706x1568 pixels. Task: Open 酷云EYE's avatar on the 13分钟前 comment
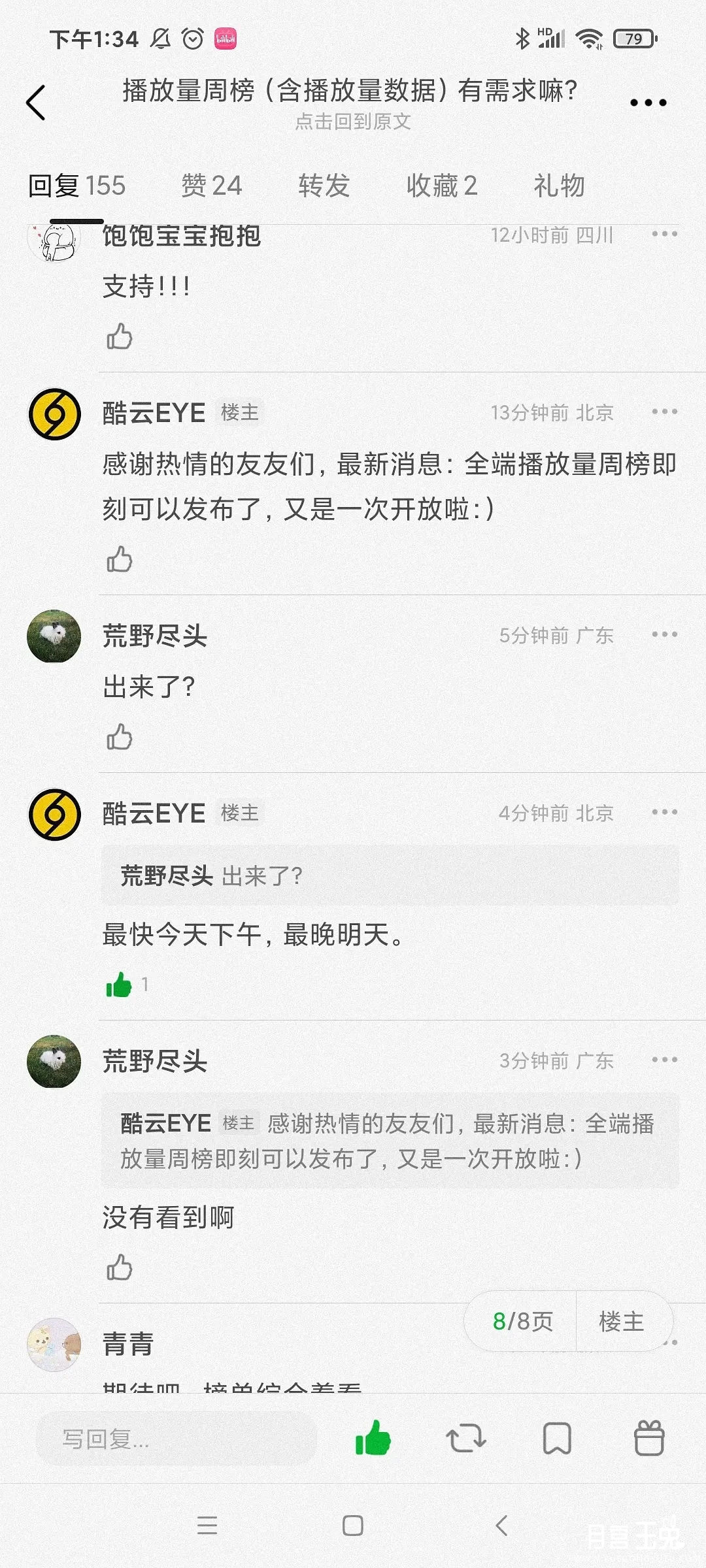(x=54, y=414)
